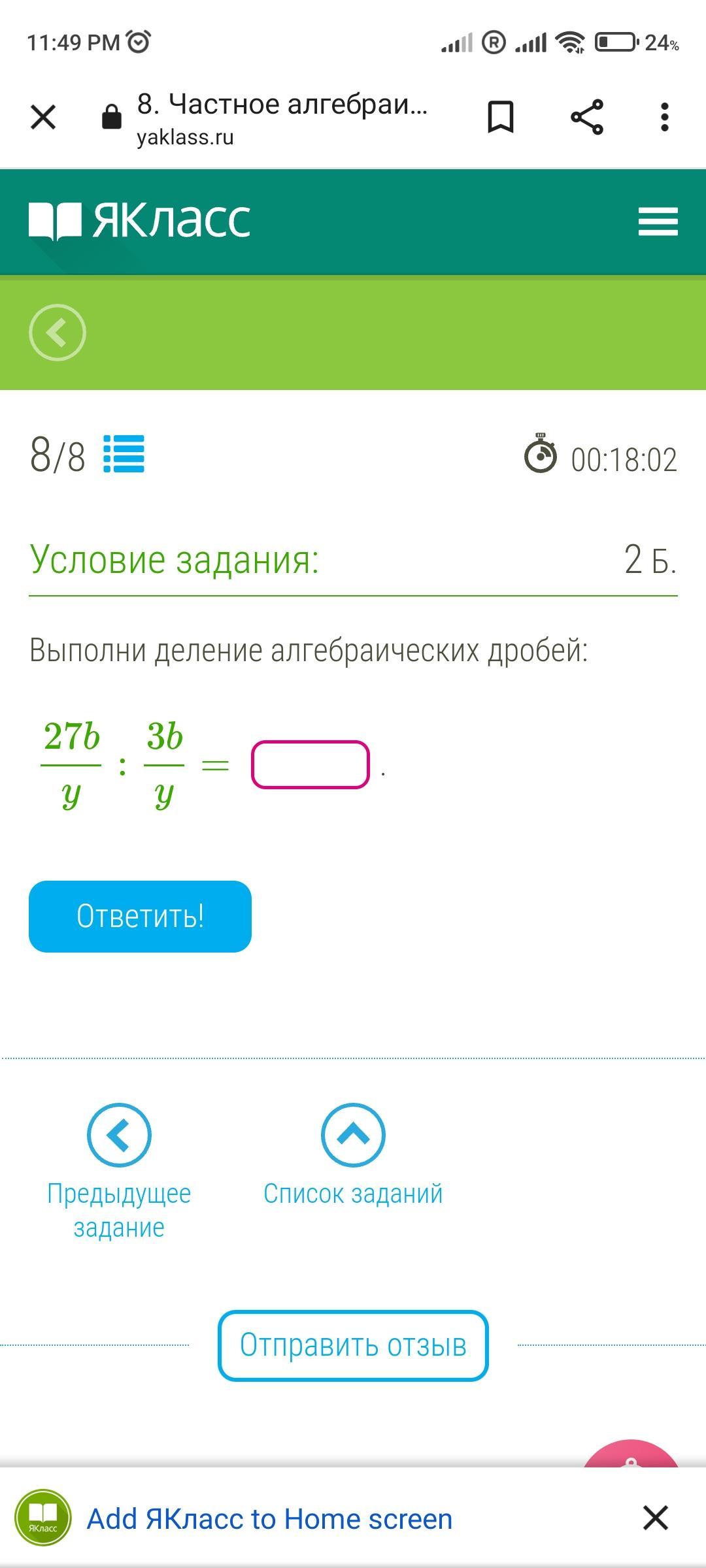Viewport: 706px width, 1568px height.
Task: Bookmark this yaklass.ru page
Action: [501, 118]
